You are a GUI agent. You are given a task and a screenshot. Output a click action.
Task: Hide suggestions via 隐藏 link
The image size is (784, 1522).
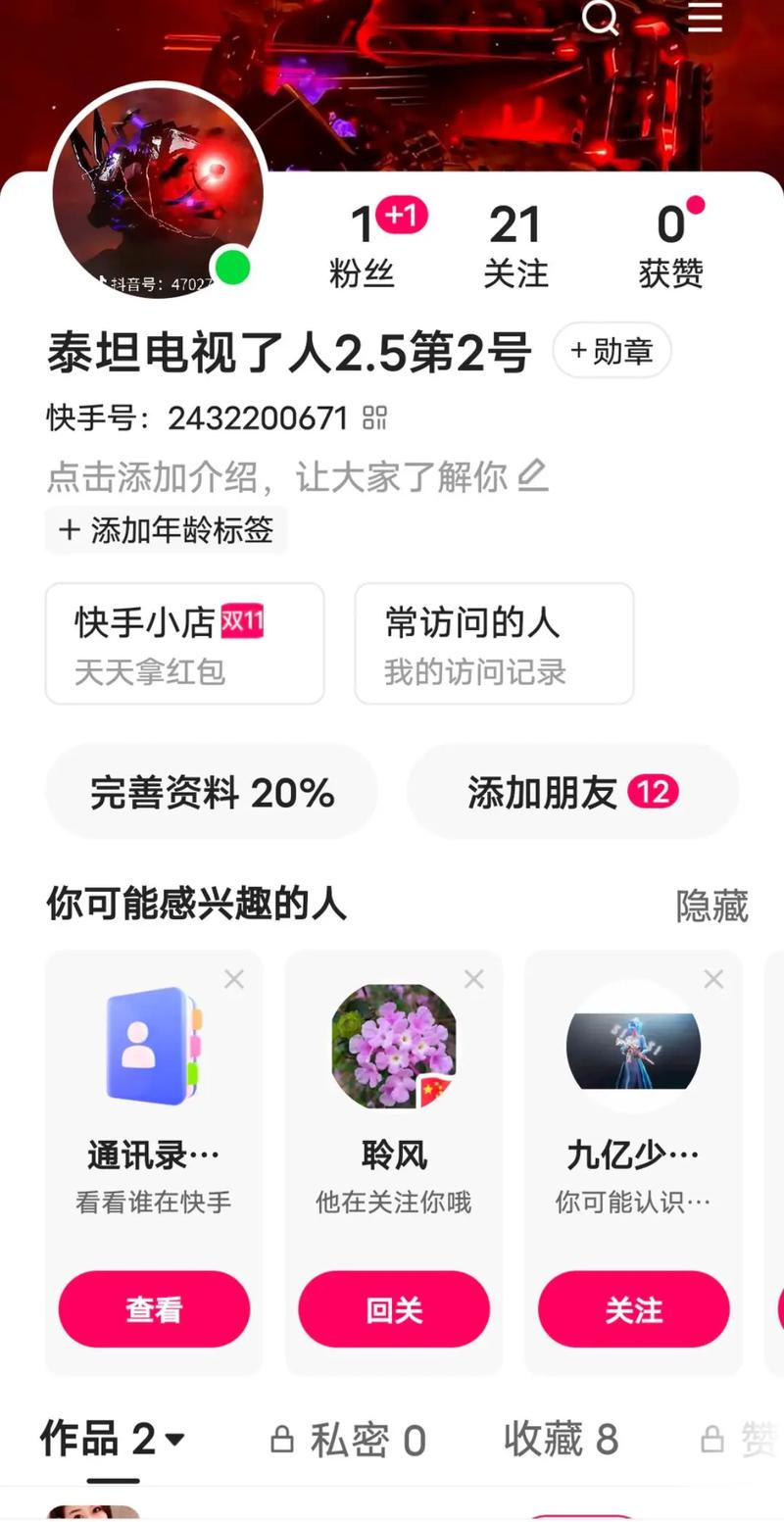(x=712, y=908)
